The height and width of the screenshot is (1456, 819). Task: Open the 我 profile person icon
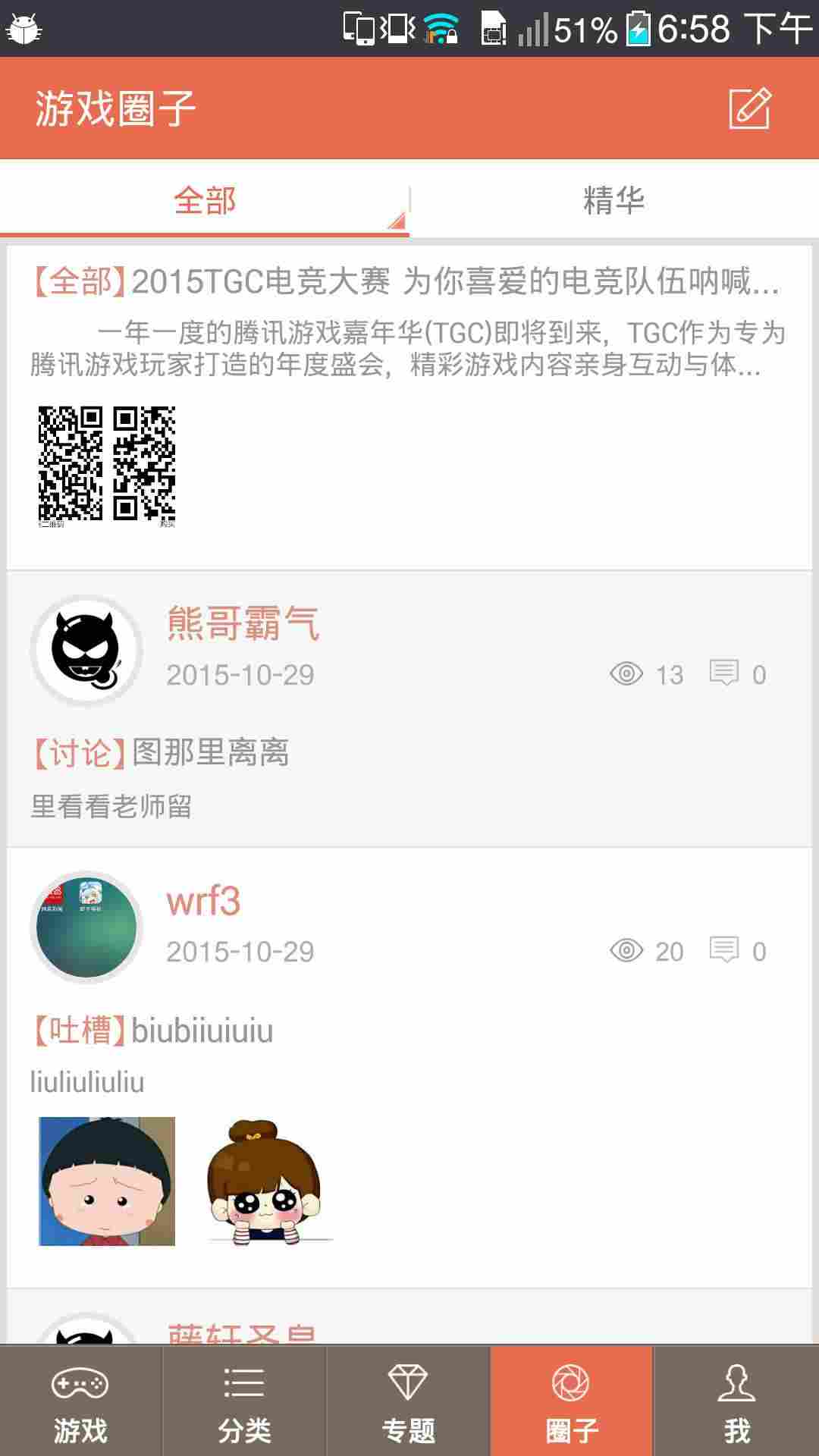click(x=736, y=1399)
